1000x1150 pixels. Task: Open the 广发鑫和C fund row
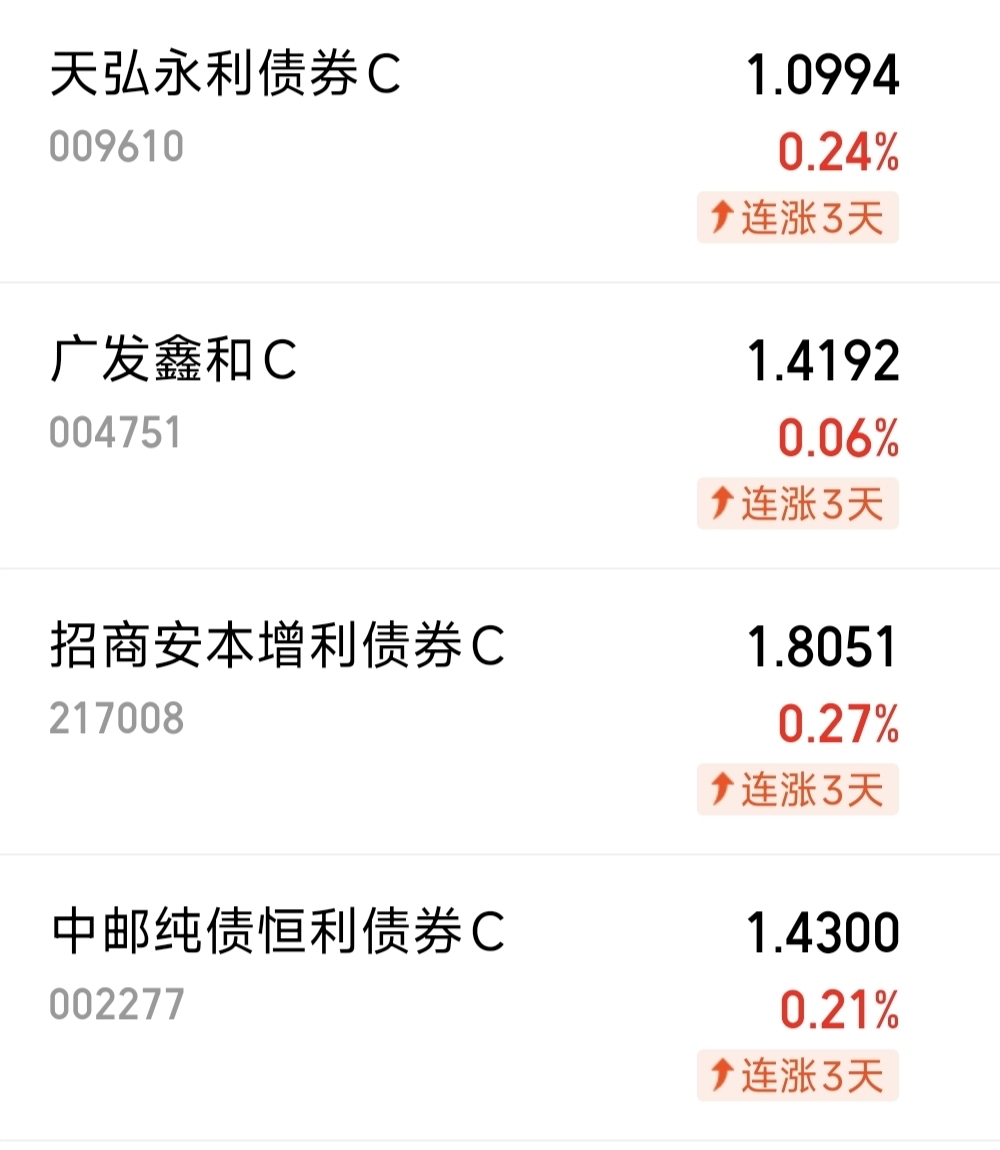[x=174, y=362]
